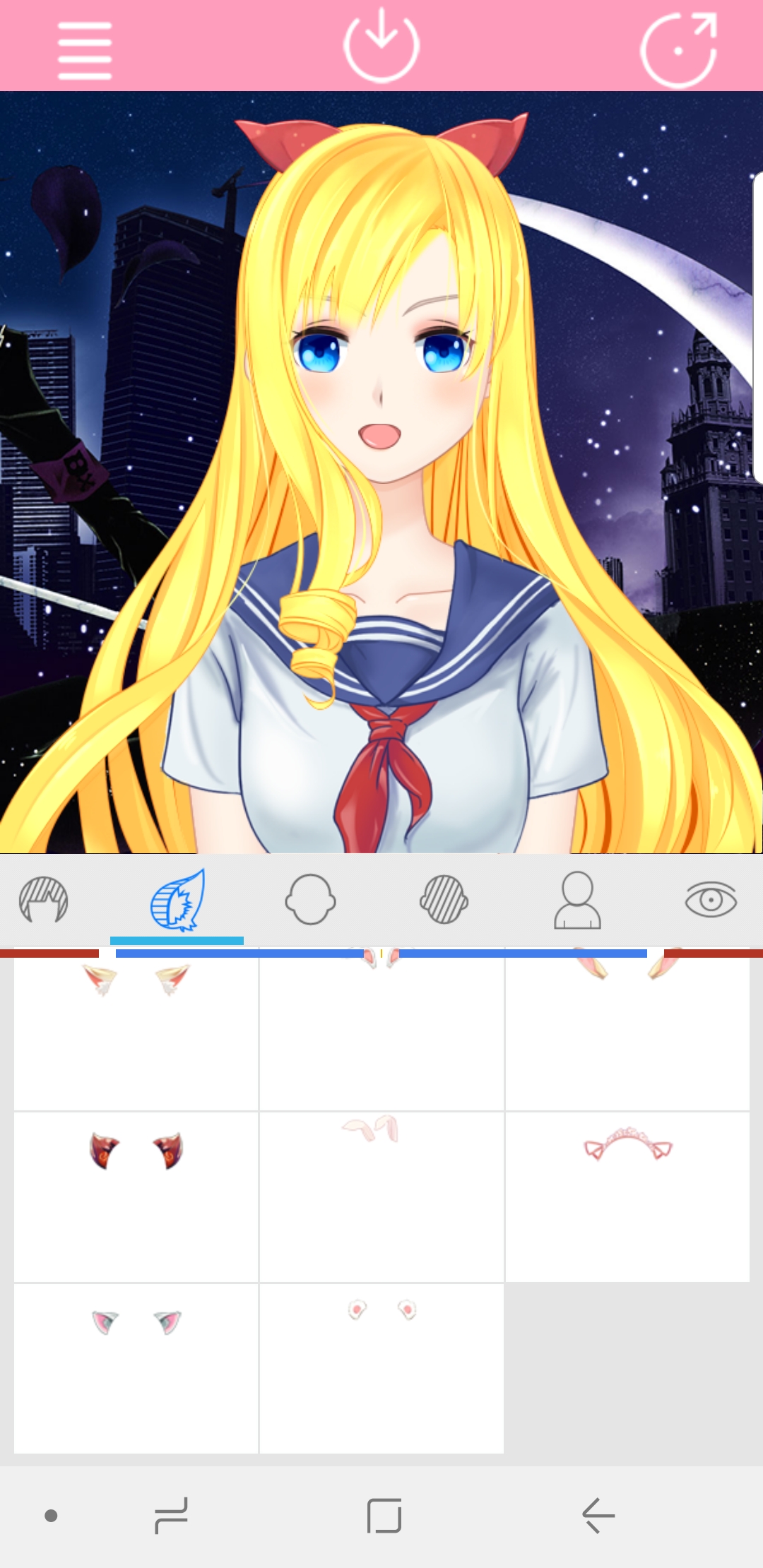
Task: Pick the floppy white bunny ears
Action: (381, 1196)
